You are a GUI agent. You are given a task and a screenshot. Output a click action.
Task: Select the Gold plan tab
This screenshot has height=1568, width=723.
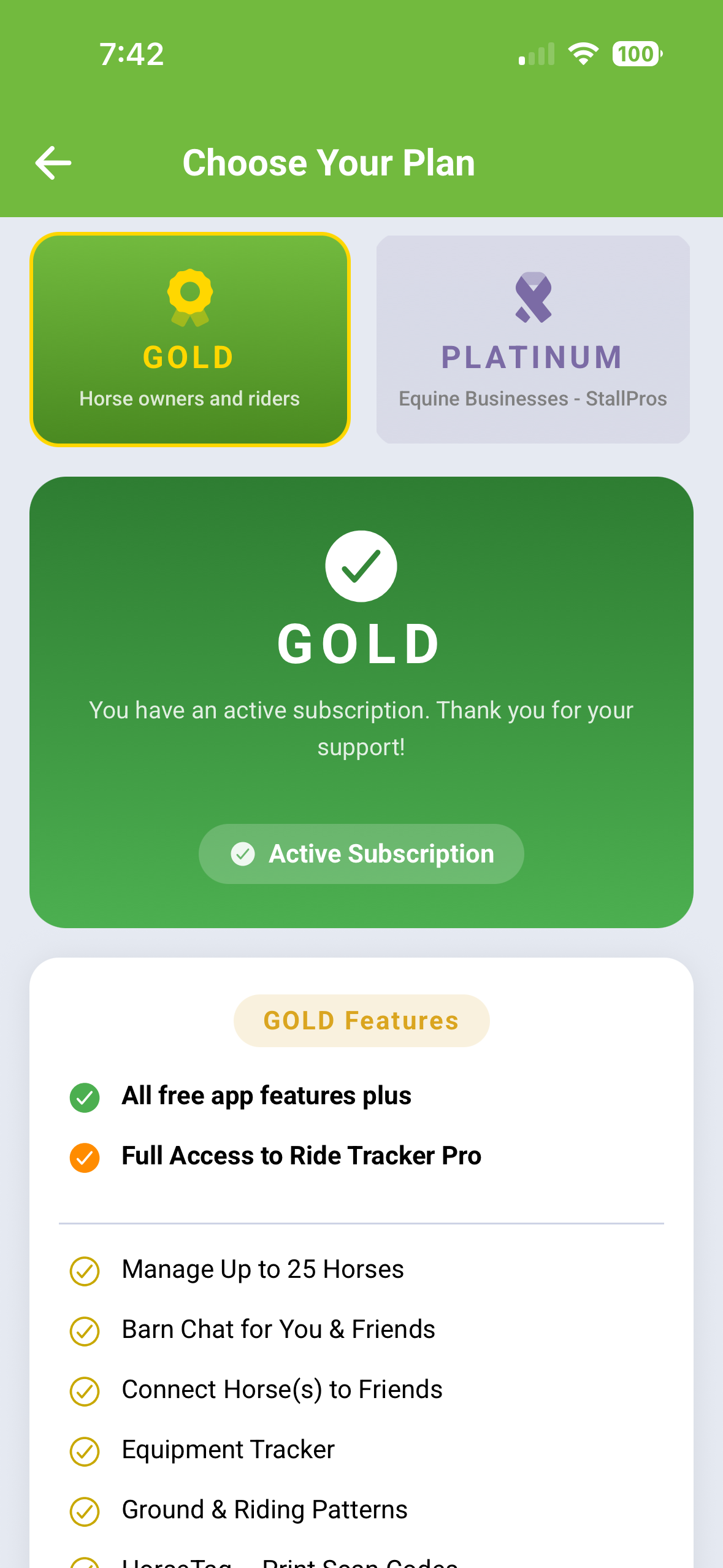pyautogui.click(x=189, y=338)
